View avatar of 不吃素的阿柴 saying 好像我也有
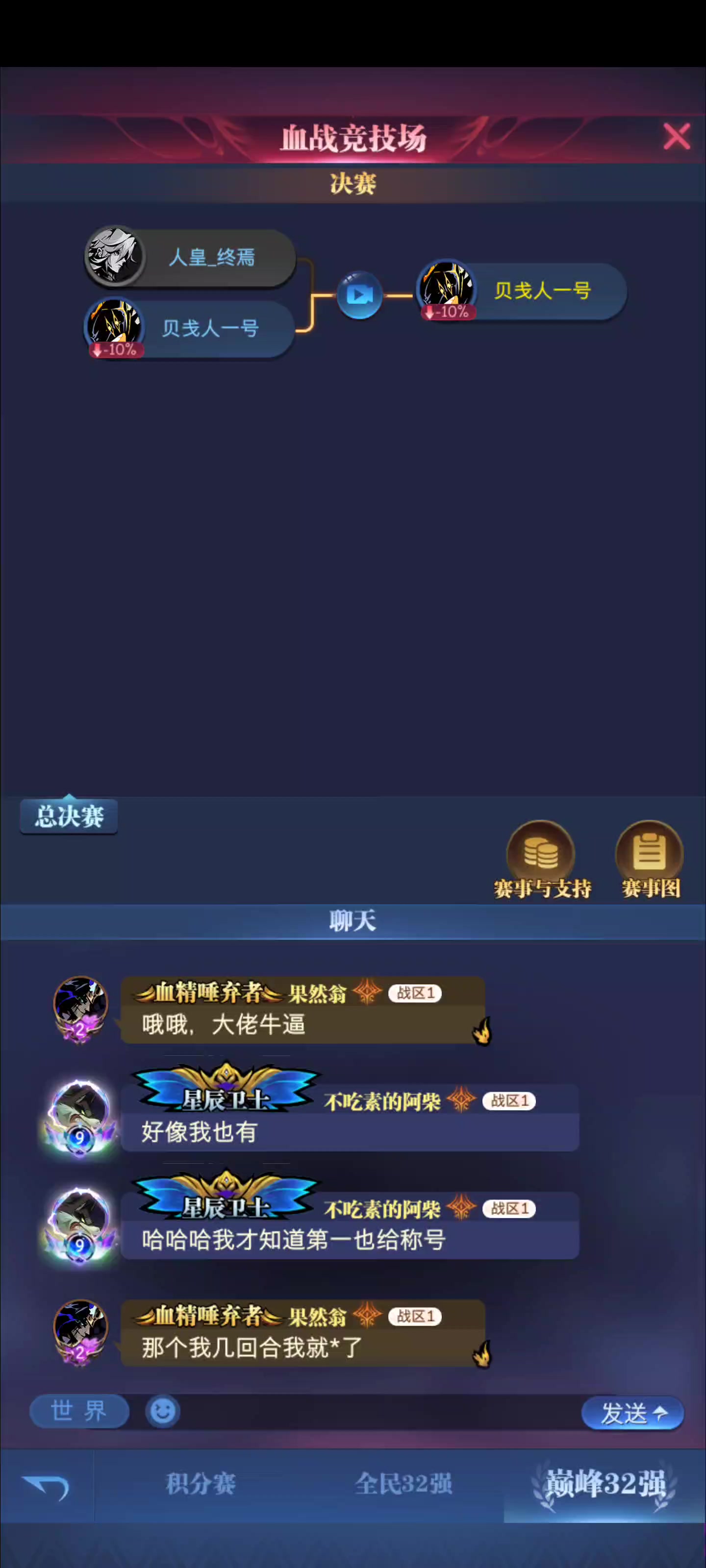 coord(80,1117)
